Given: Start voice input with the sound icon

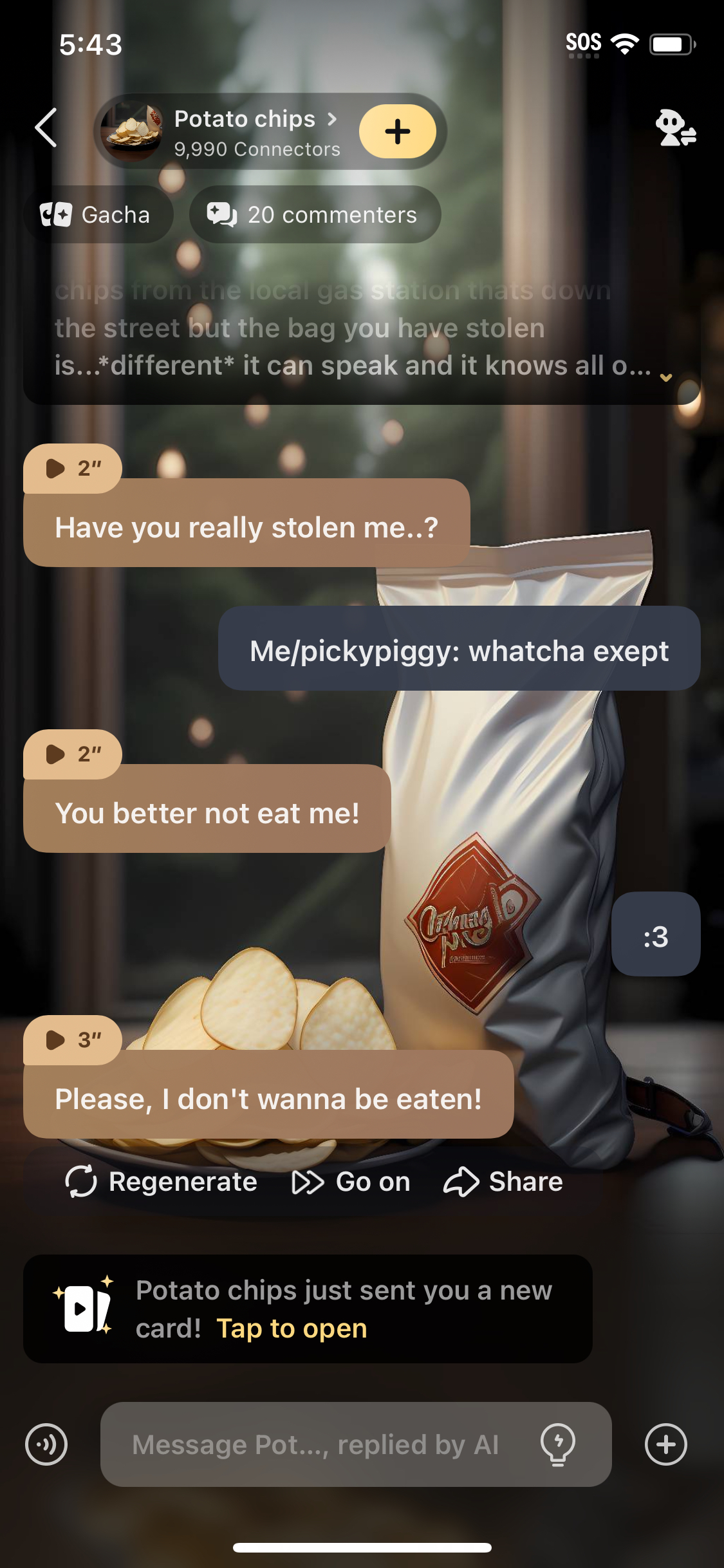Looking at the screenshot, I should (x=46, y=1444).
